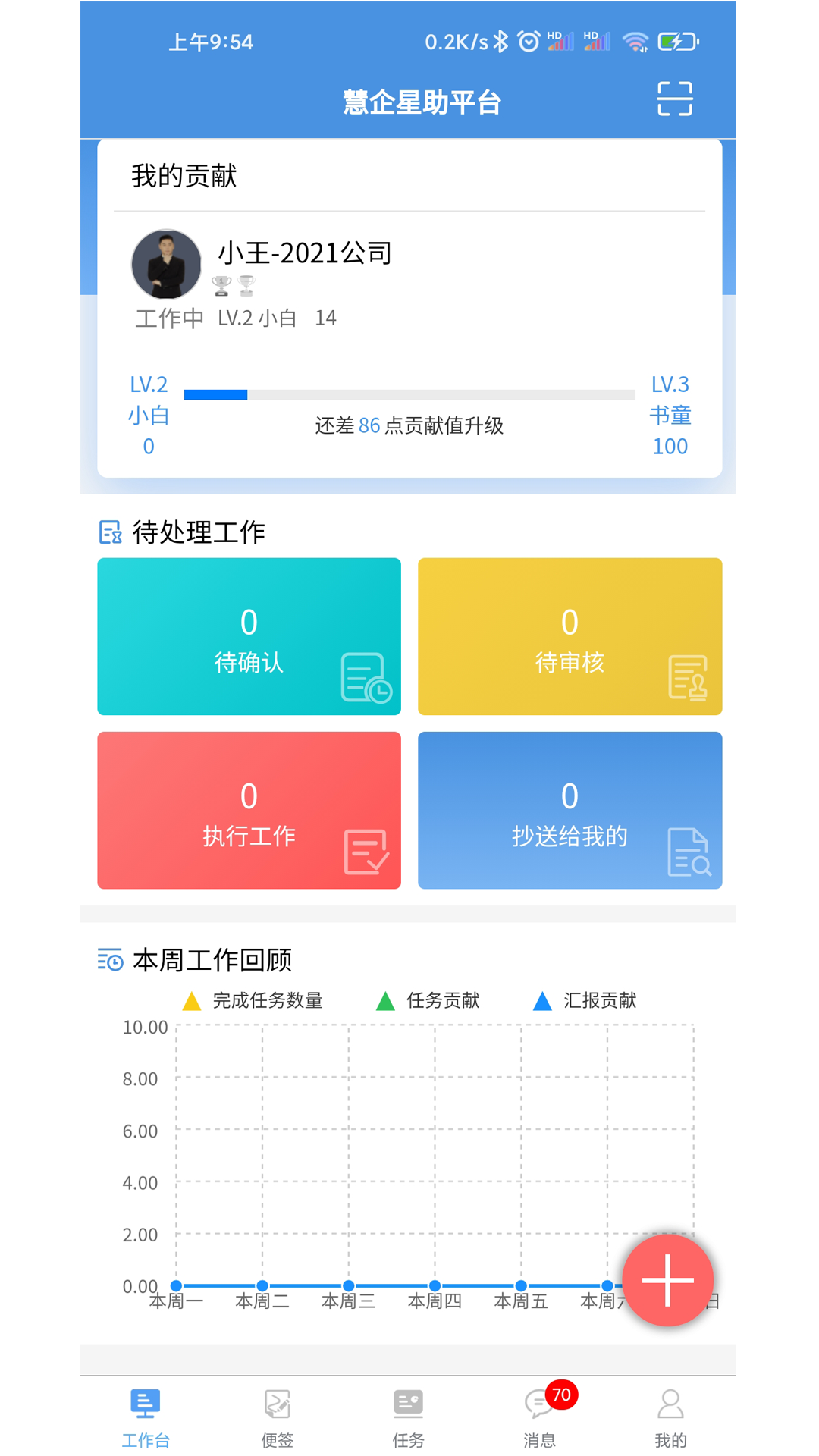Toggle the 任务贡献 legend marker
The image size is (819, 1456).
coord(385,999)
